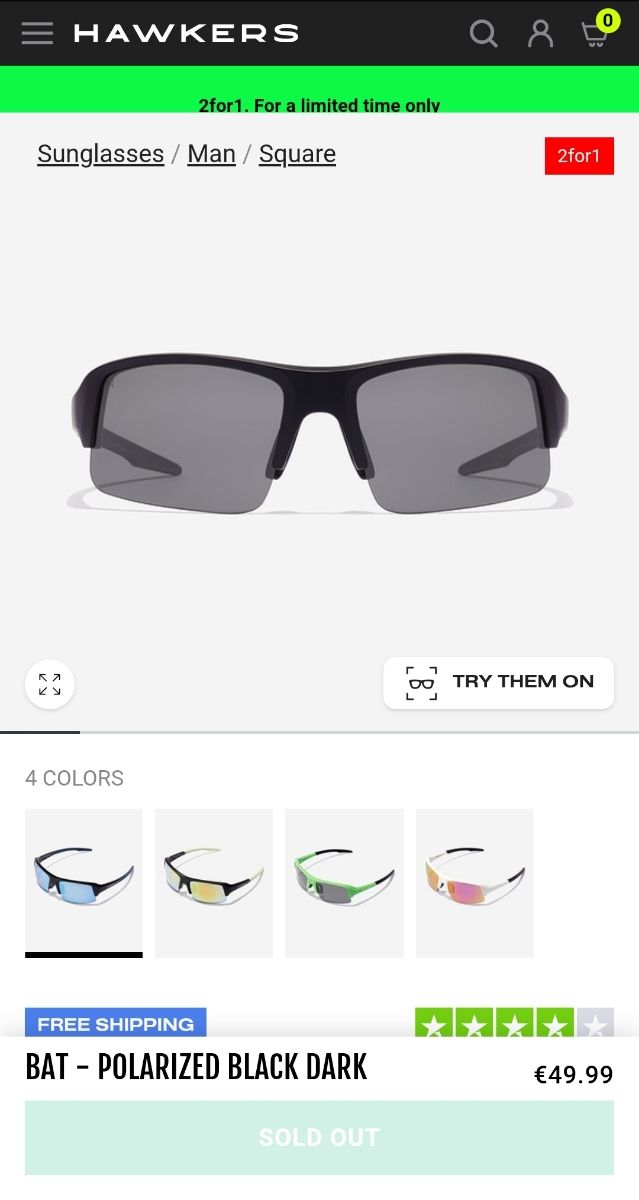Open the user account icon
The height and width of the screenshot is (1200, 639).
[540, 34]
